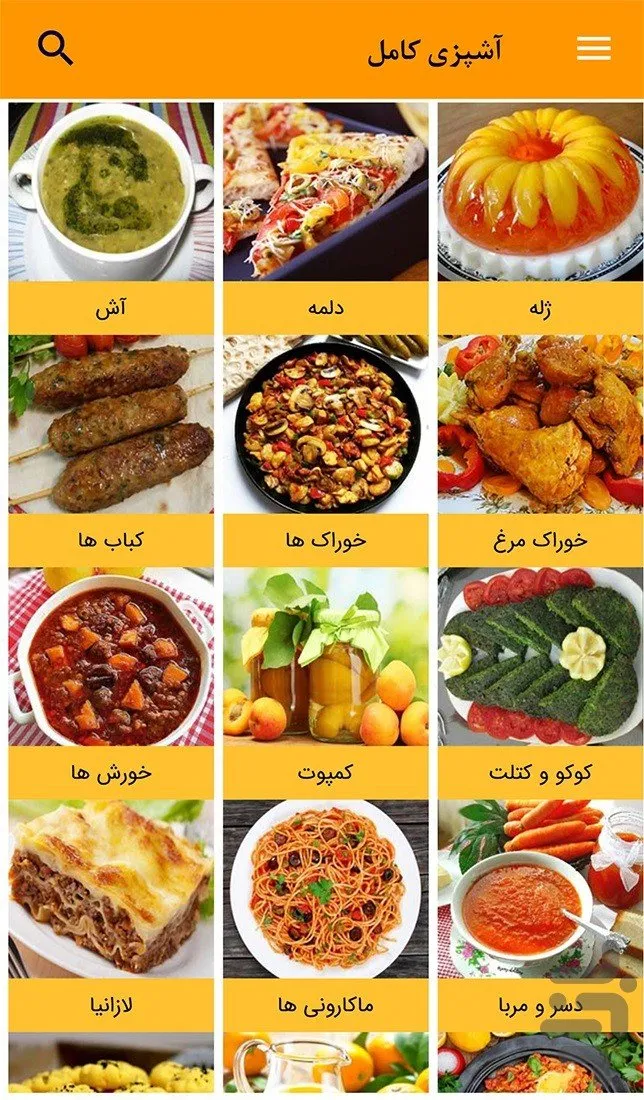Screen dimensions: 644x1100
Task: Select the کمپوت compote category
Action: click(x=326, y=683)
